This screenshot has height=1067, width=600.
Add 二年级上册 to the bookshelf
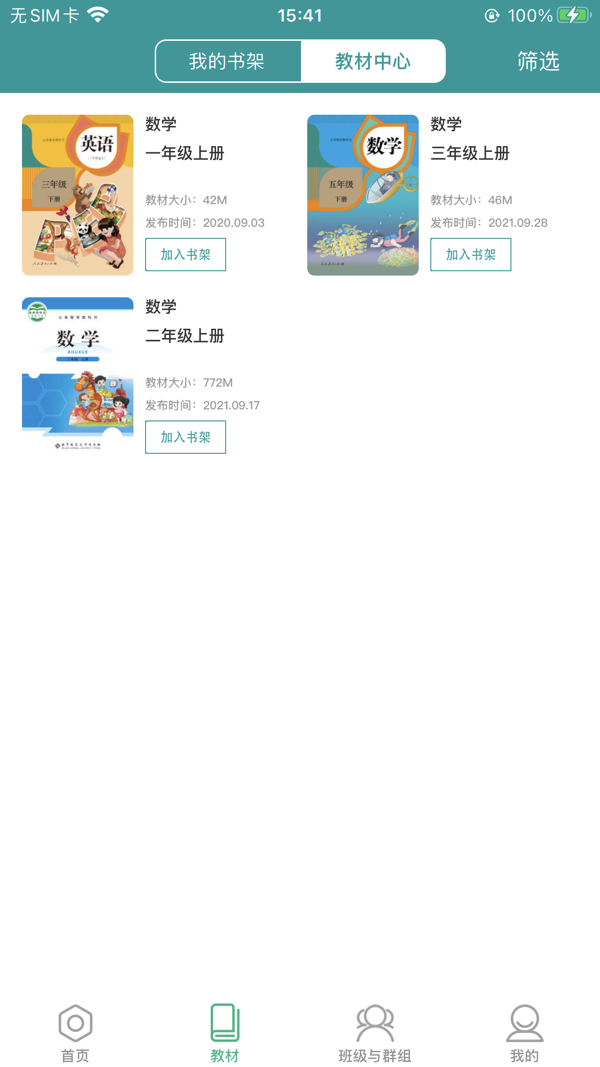click(186, 437)
